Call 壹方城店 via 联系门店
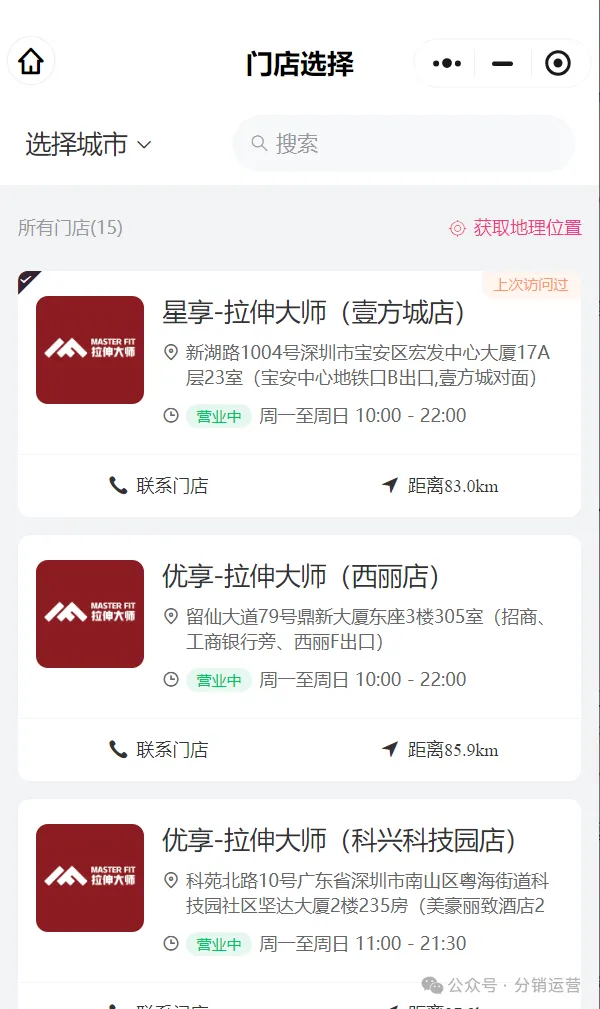Image resolution: width=600 pixels, height=1009 pixels. tap(158, 485)
